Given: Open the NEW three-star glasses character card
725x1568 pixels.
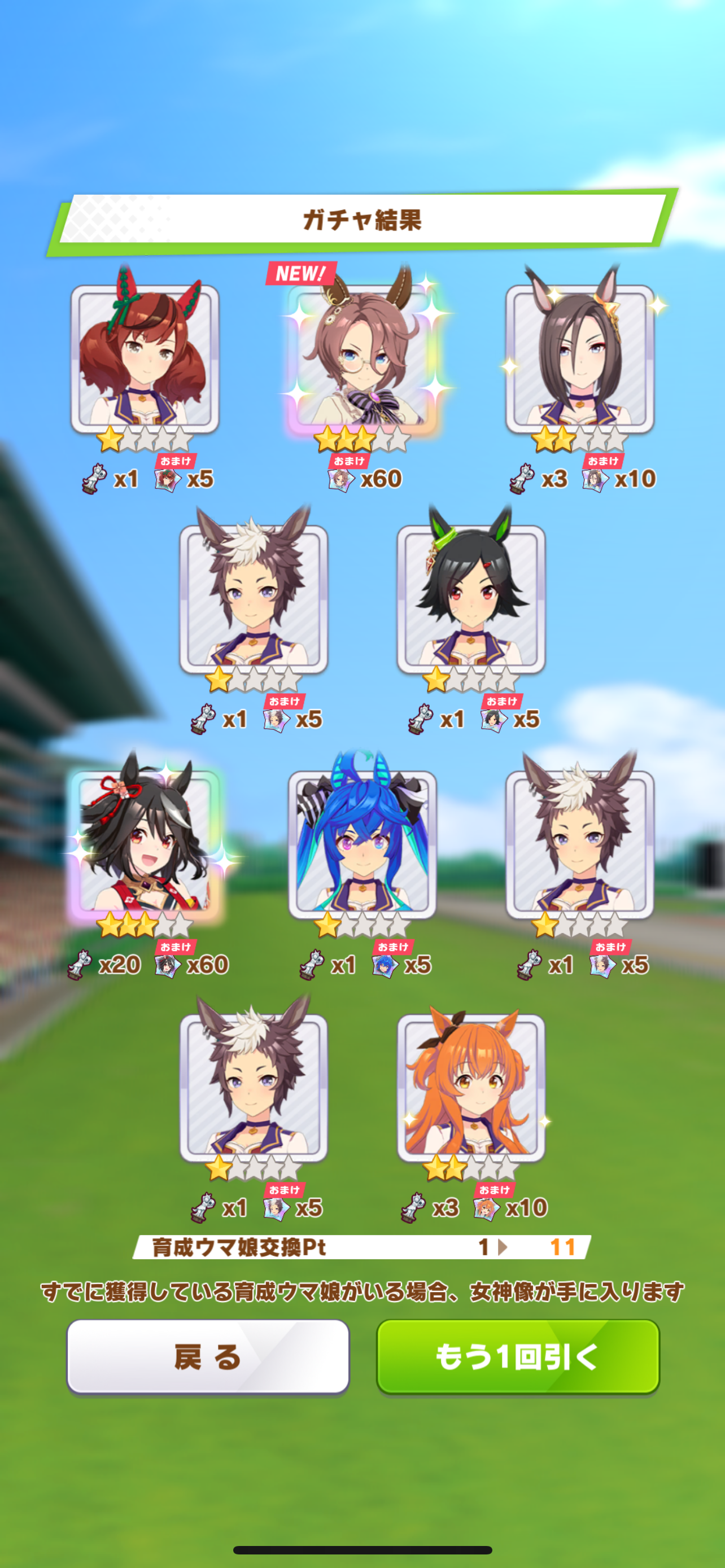Looking at the screenshot, I should (362, 359).
